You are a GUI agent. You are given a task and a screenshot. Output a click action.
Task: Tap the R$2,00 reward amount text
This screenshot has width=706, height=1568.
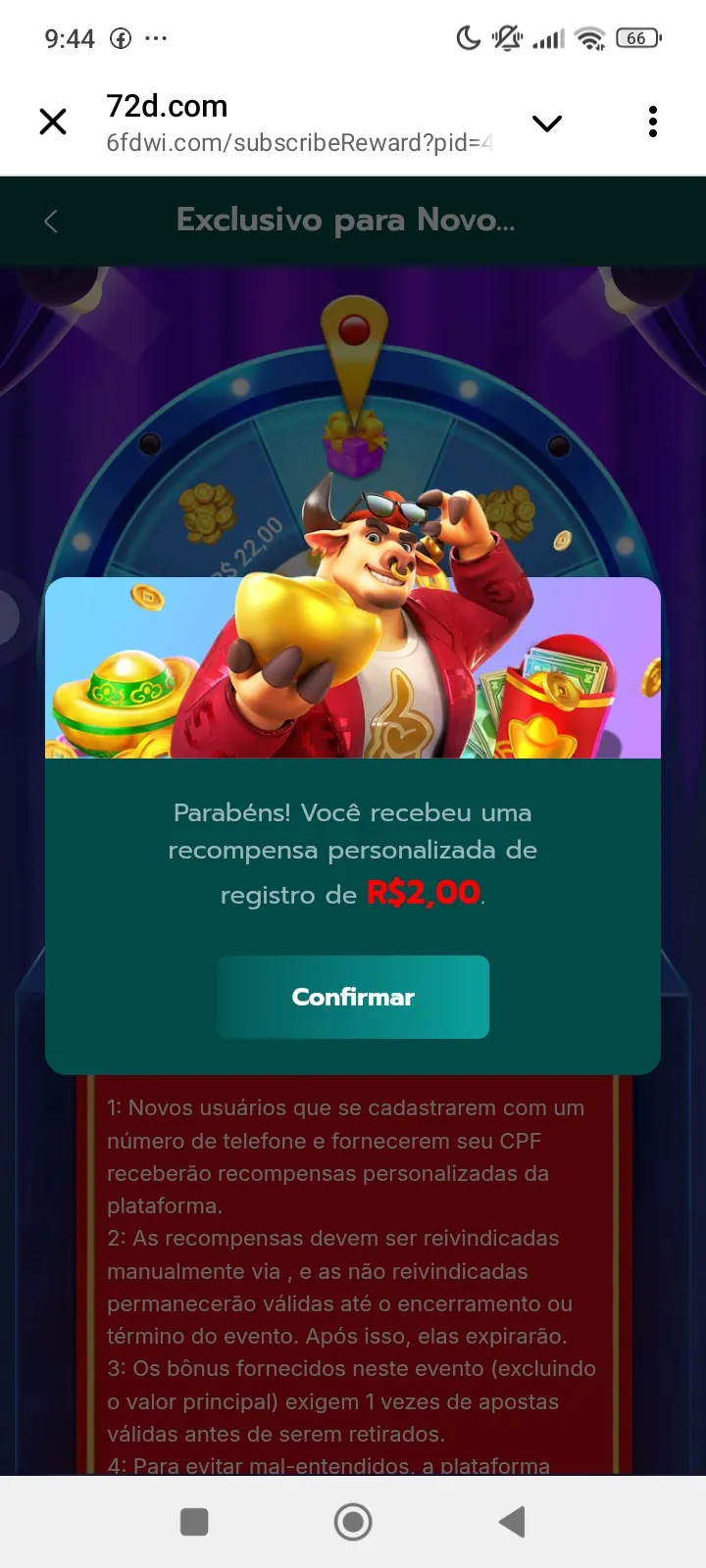click(422, 894)
